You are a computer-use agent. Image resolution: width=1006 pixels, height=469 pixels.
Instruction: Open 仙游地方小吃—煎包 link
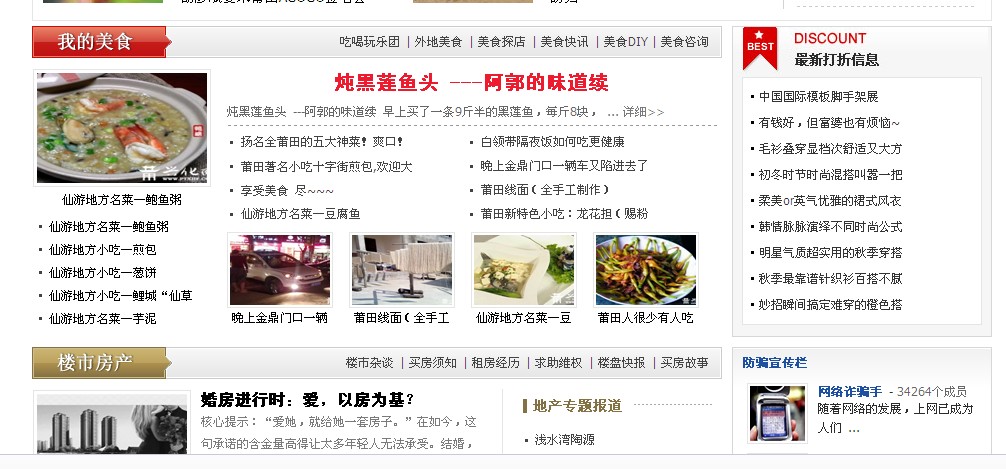pyautogui.click(x=103, y=249)
